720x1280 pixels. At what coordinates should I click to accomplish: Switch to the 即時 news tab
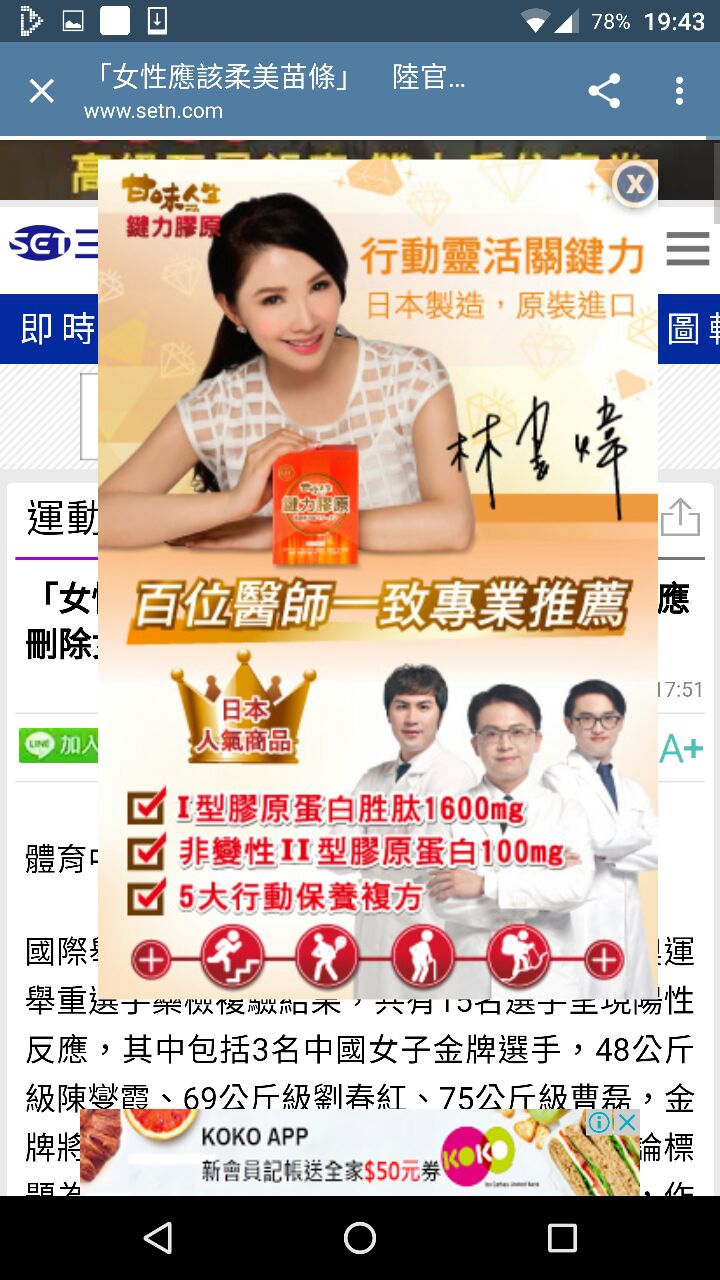pyautogui.click(x=57, y=329)
